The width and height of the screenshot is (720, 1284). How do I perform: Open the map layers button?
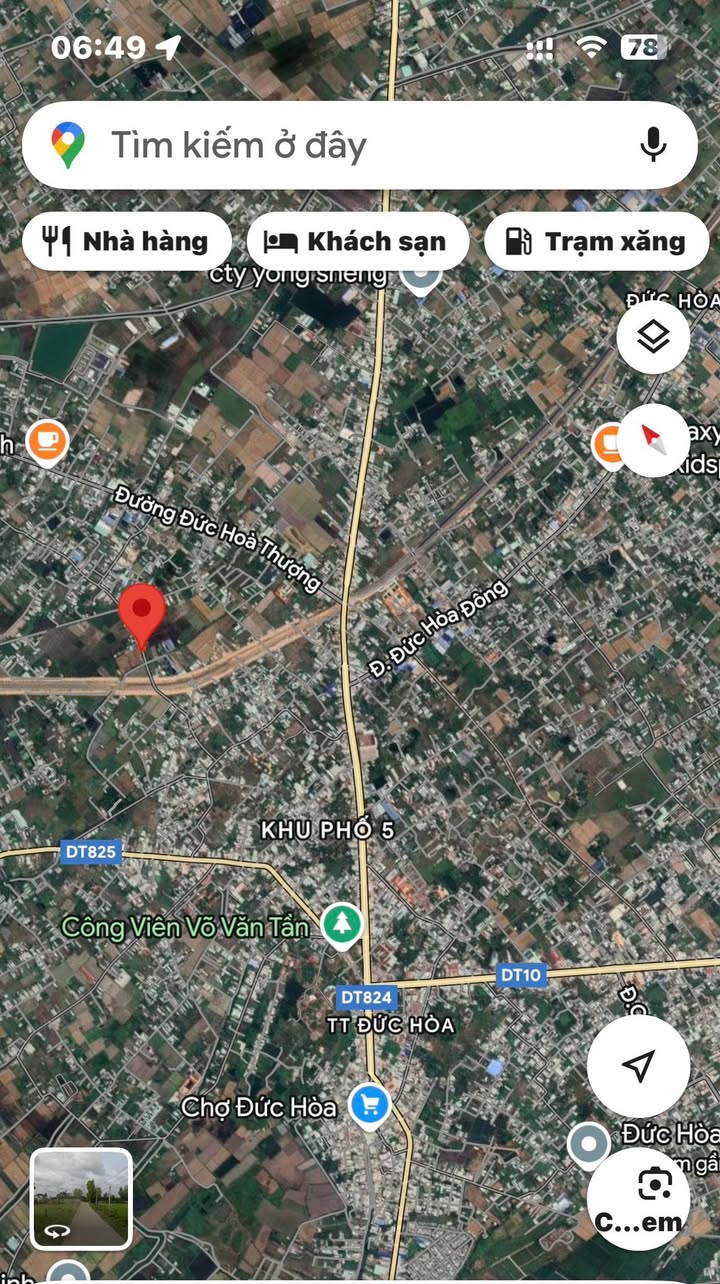tap(653, 338)
